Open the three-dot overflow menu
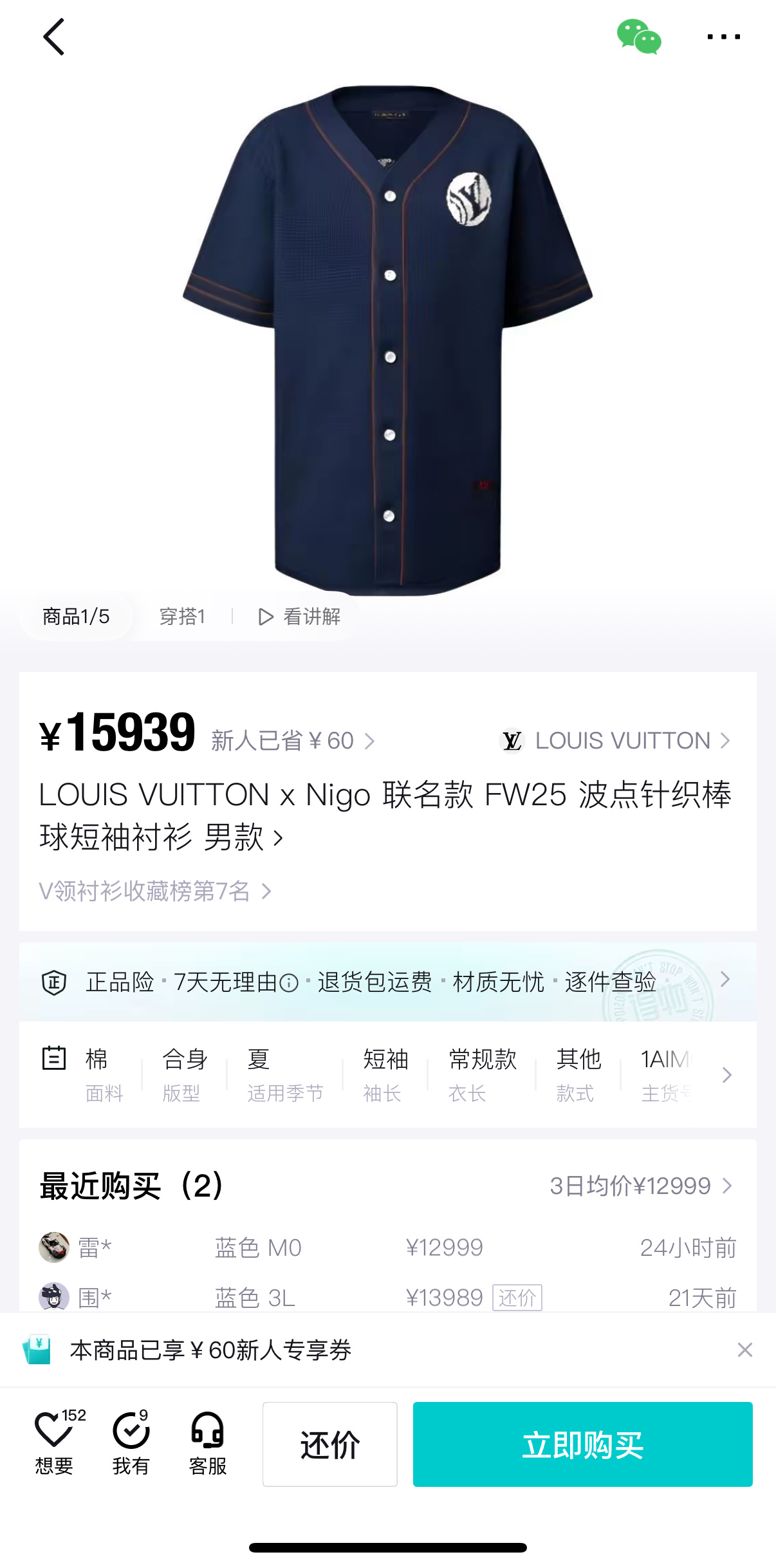Screen dimensions: 776x1568 tap(723, 37)
